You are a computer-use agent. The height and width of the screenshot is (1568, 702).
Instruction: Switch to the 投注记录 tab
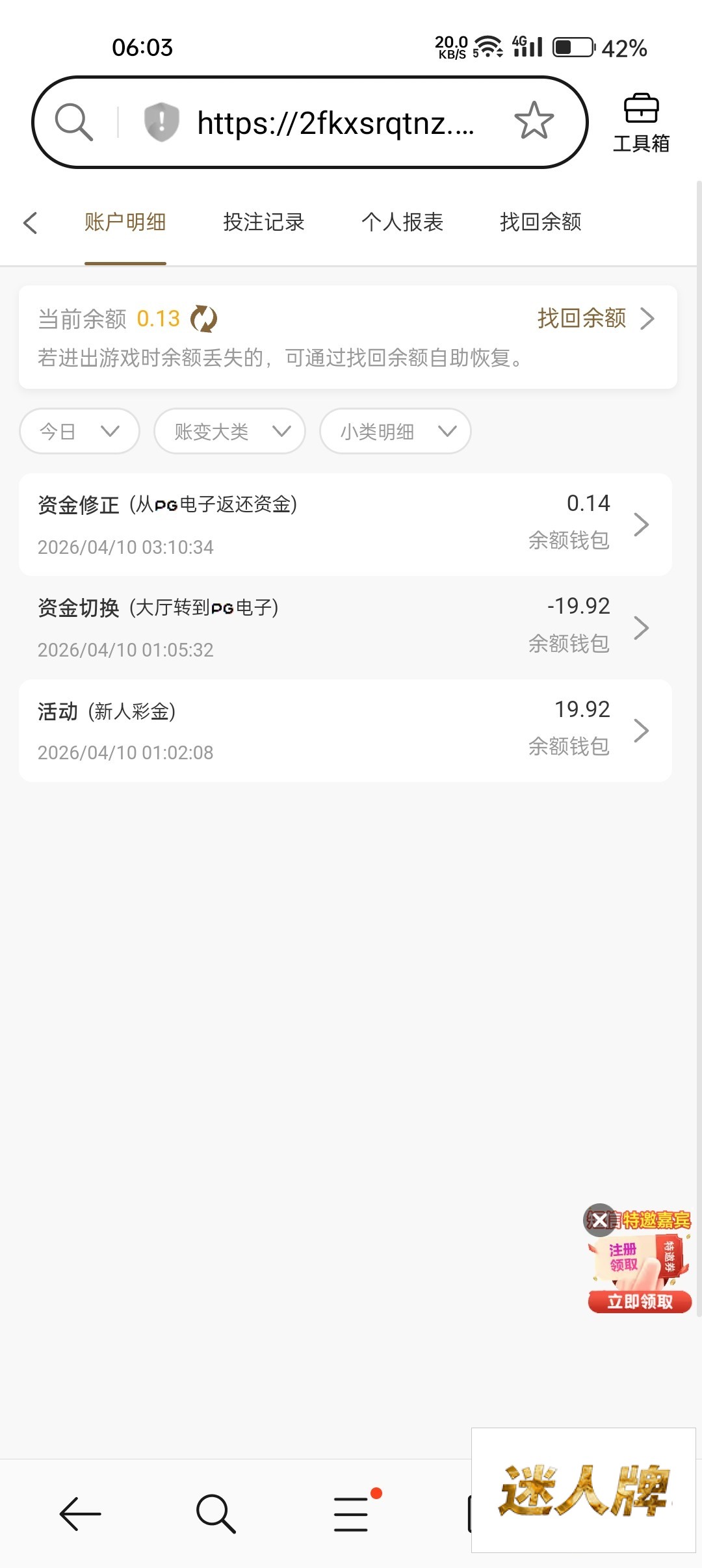point(263,222)
